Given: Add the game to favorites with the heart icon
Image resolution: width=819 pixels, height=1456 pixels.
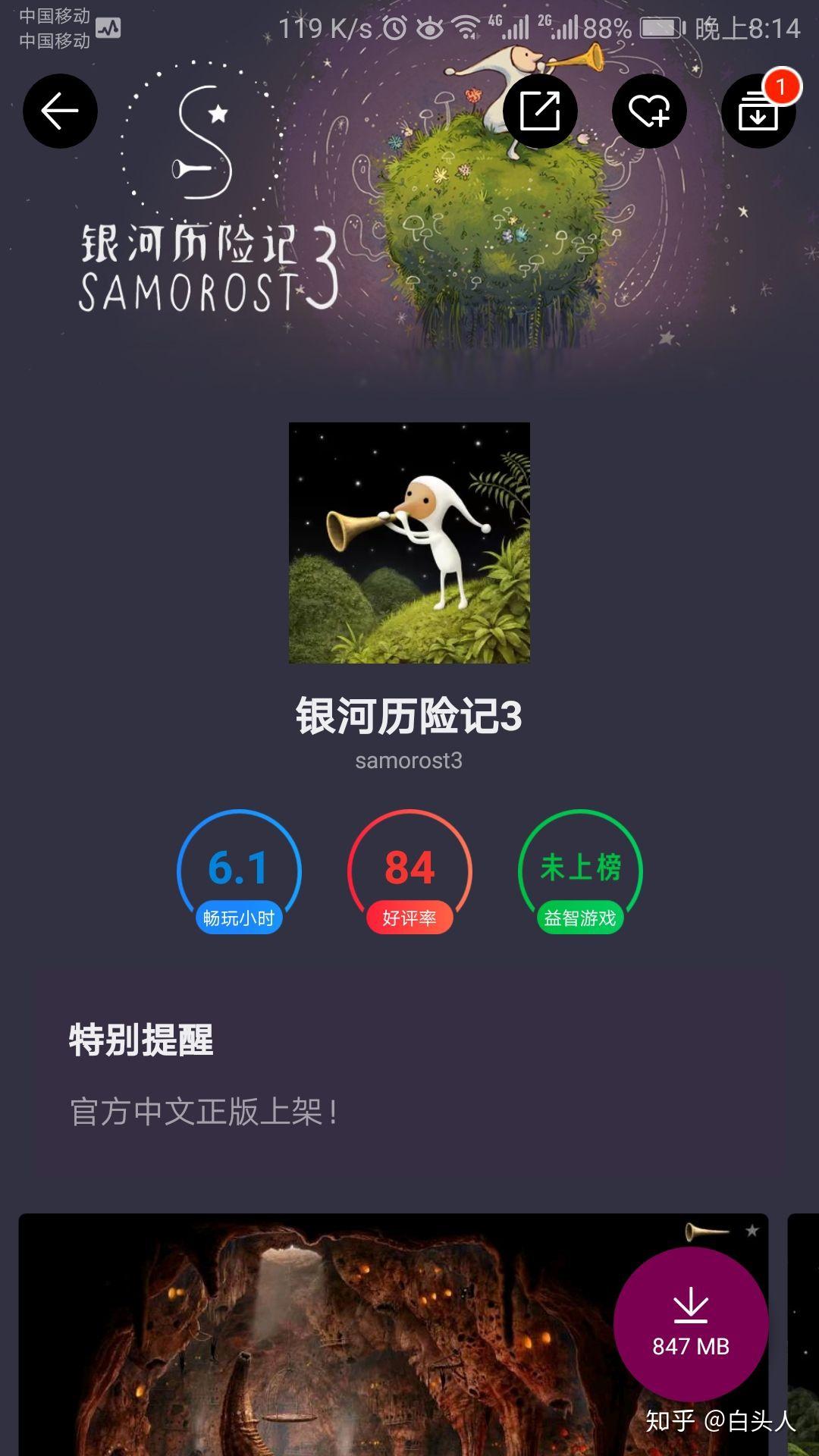Looking at the screenshot, I should point(649,111).
